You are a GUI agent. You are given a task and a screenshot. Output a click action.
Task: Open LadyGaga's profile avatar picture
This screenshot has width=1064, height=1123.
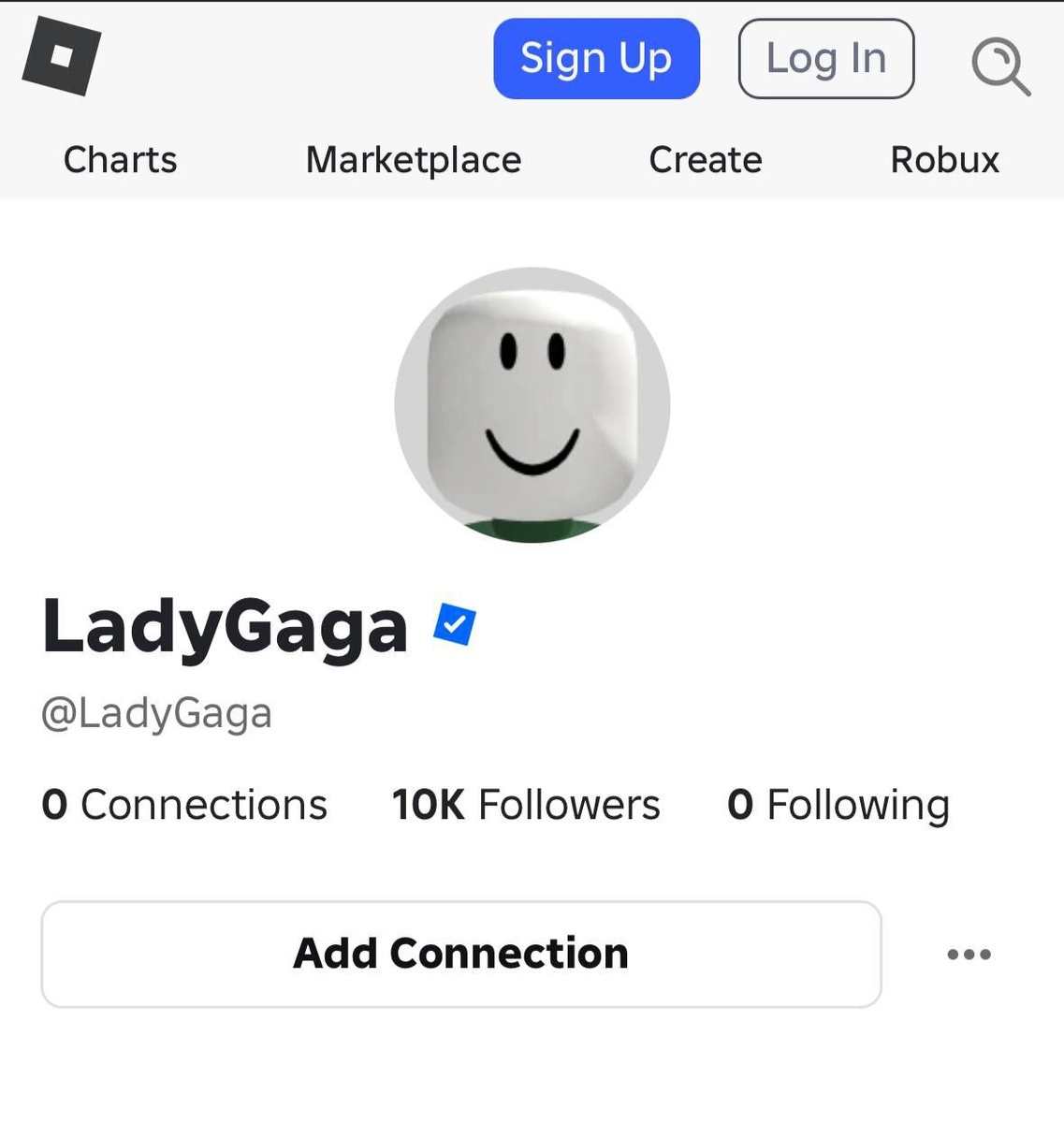coord(532,405)
